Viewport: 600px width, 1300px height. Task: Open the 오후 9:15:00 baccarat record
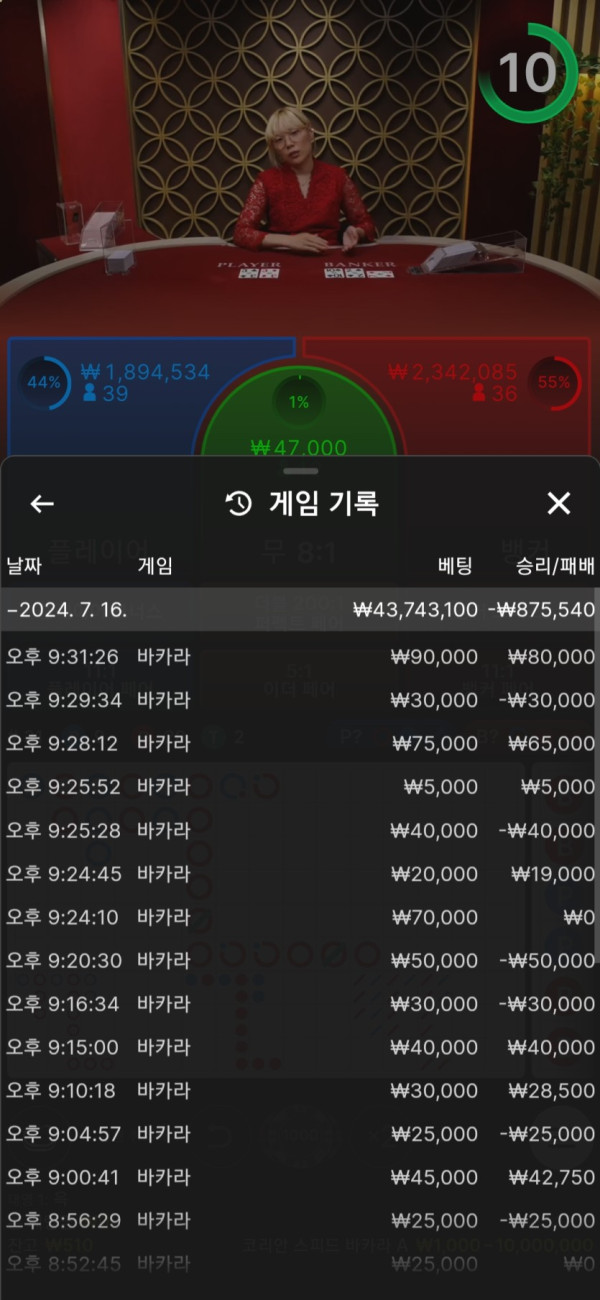300,1047
